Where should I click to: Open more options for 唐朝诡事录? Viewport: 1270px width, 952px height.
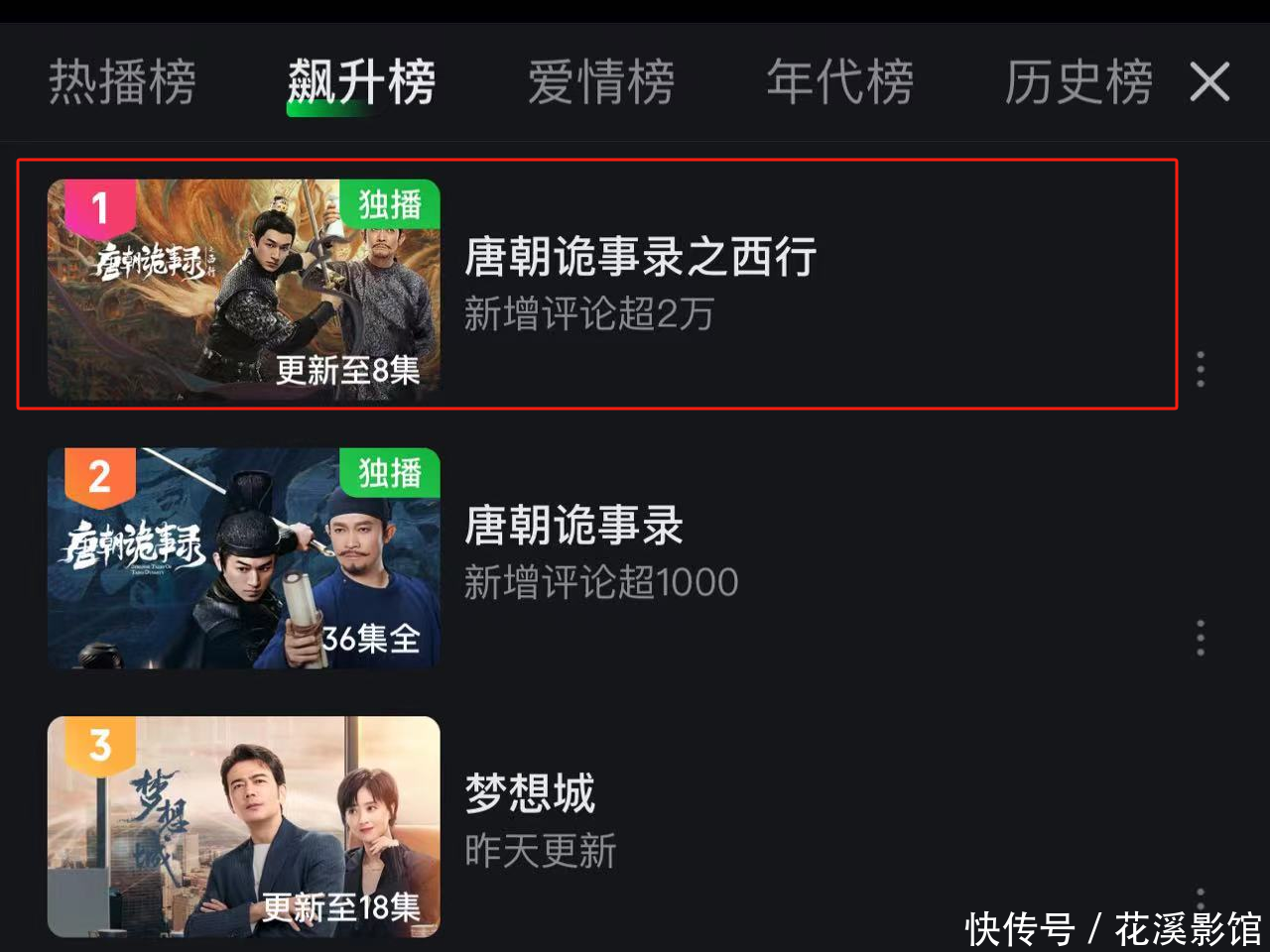pos(1201,638)
